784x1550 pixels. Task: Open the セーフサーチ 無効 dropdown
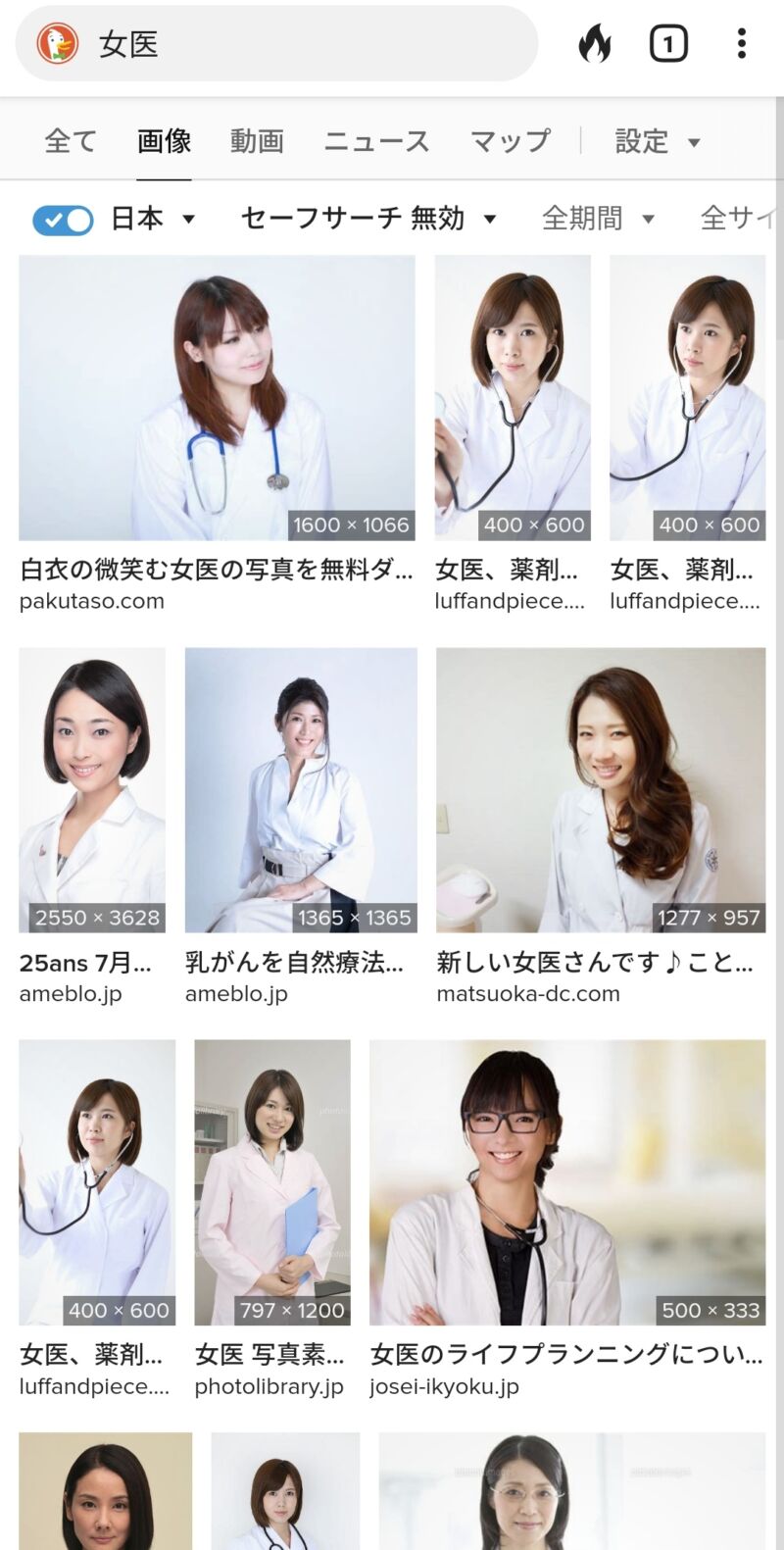tap(368, 219)
